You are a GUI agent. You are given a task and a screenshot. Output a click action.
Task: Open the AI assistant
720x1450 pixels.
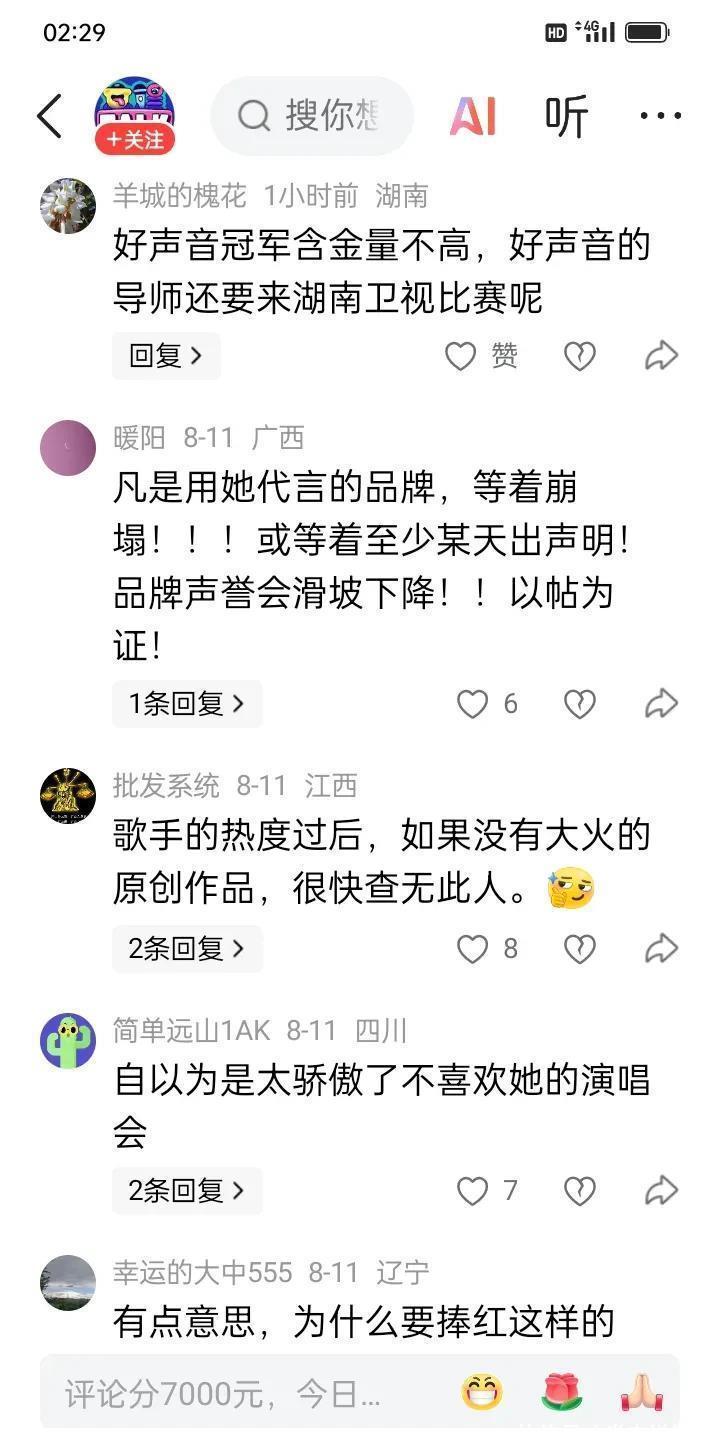[472, 117]
